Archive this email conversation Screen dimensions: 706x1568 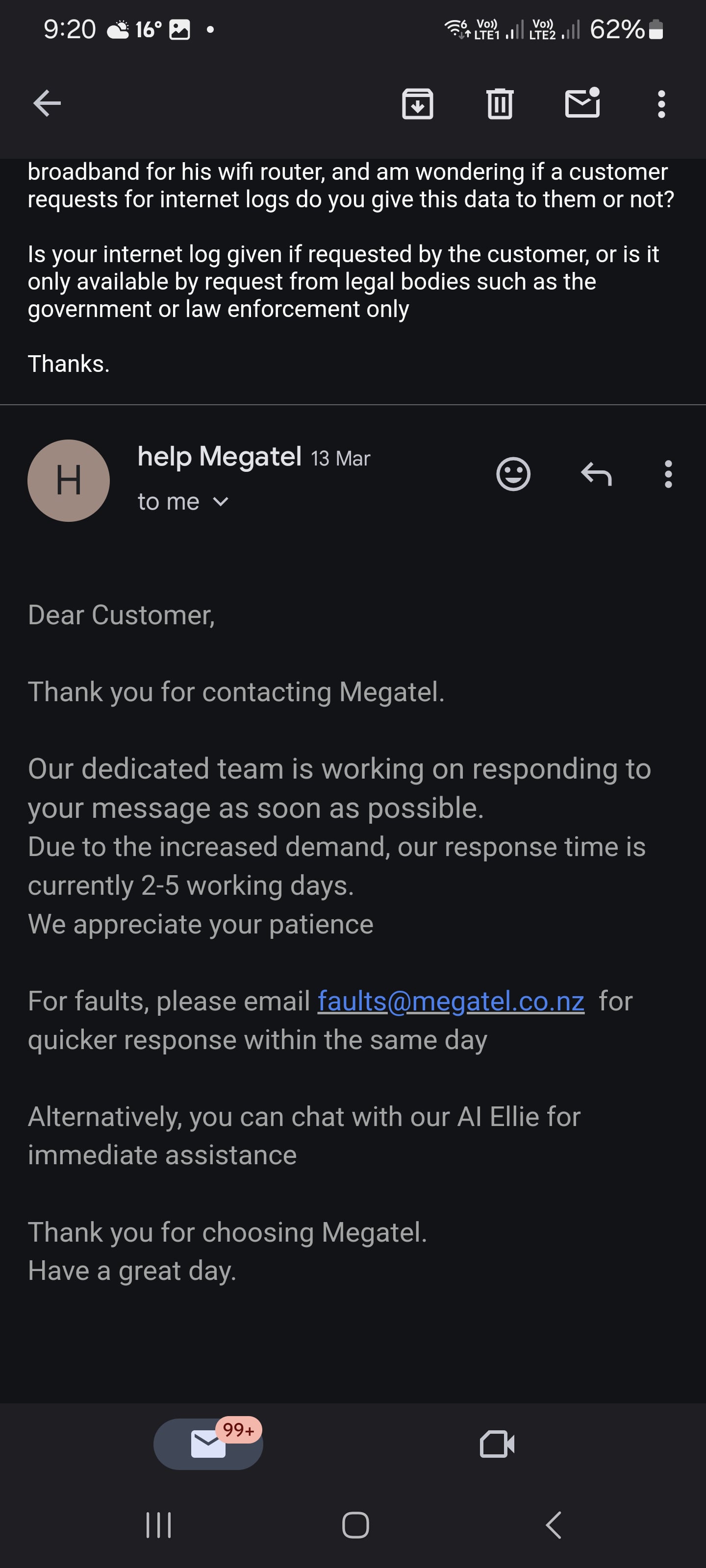tap(417, 103)
